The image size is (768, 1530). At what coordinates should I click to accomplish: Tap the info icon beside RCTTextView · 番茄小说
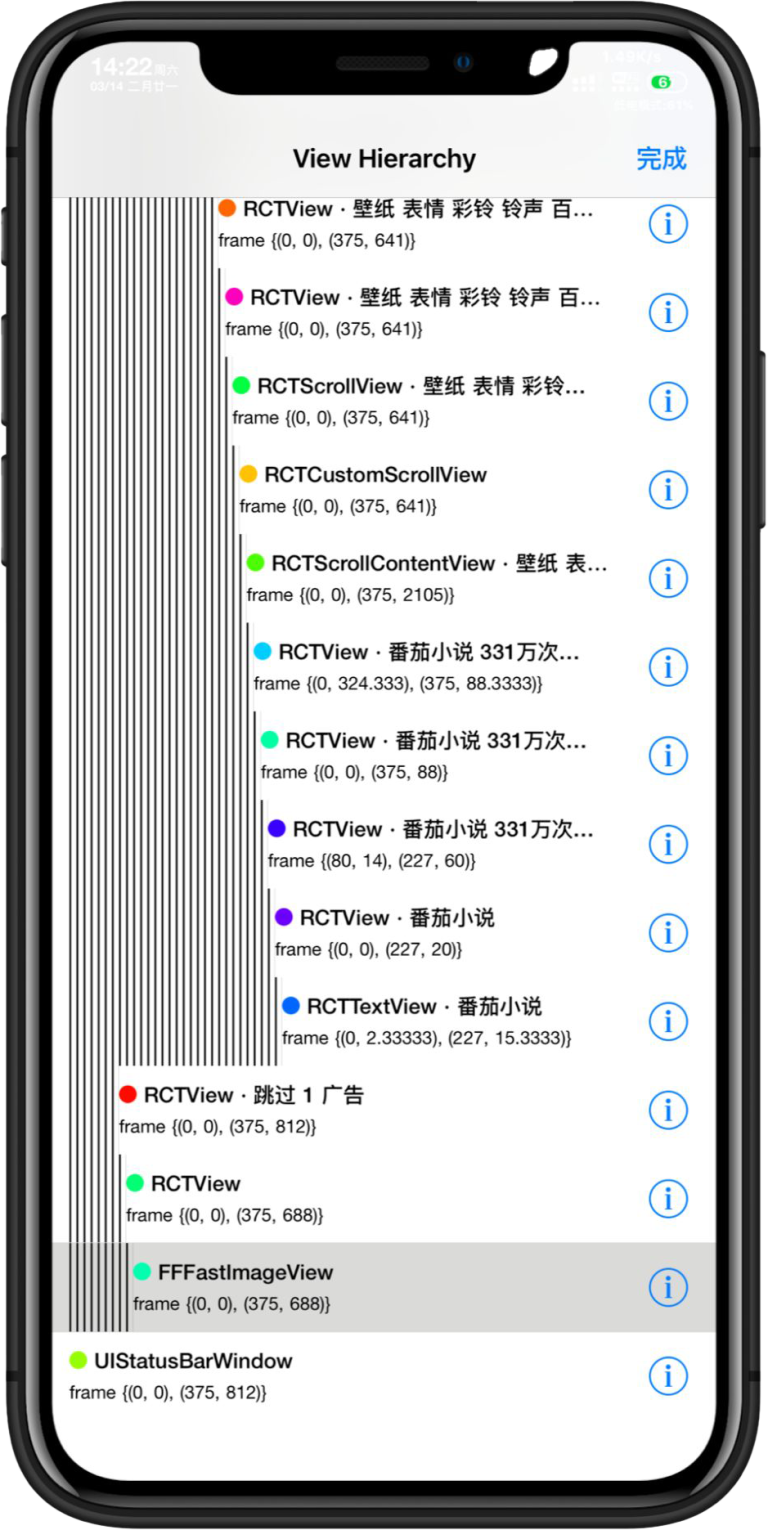667,1019
